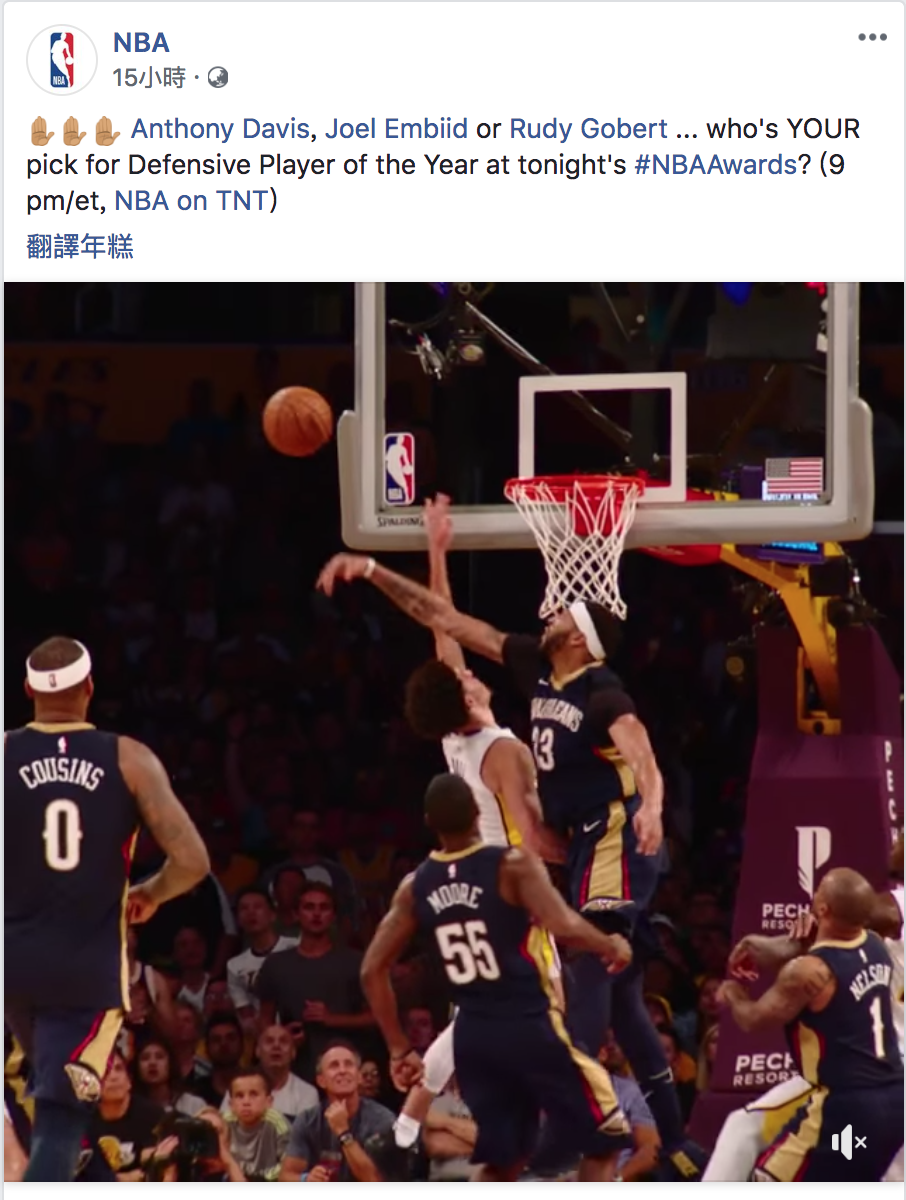Open Rudy Gobert tagged page
The width and height of the screenshot is (906, 1200).
point(588,129)
